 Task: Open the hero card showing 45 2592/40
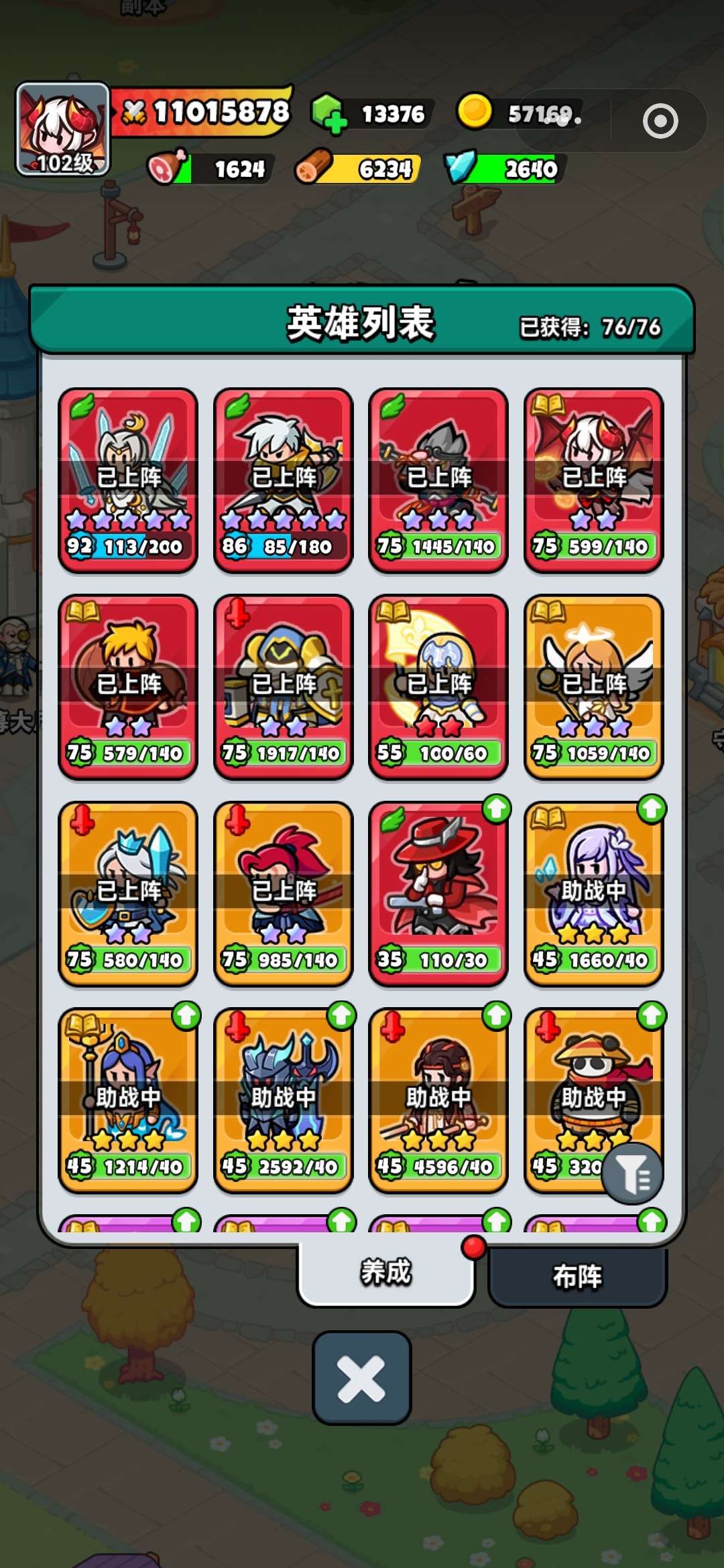tap(283, 1100)
